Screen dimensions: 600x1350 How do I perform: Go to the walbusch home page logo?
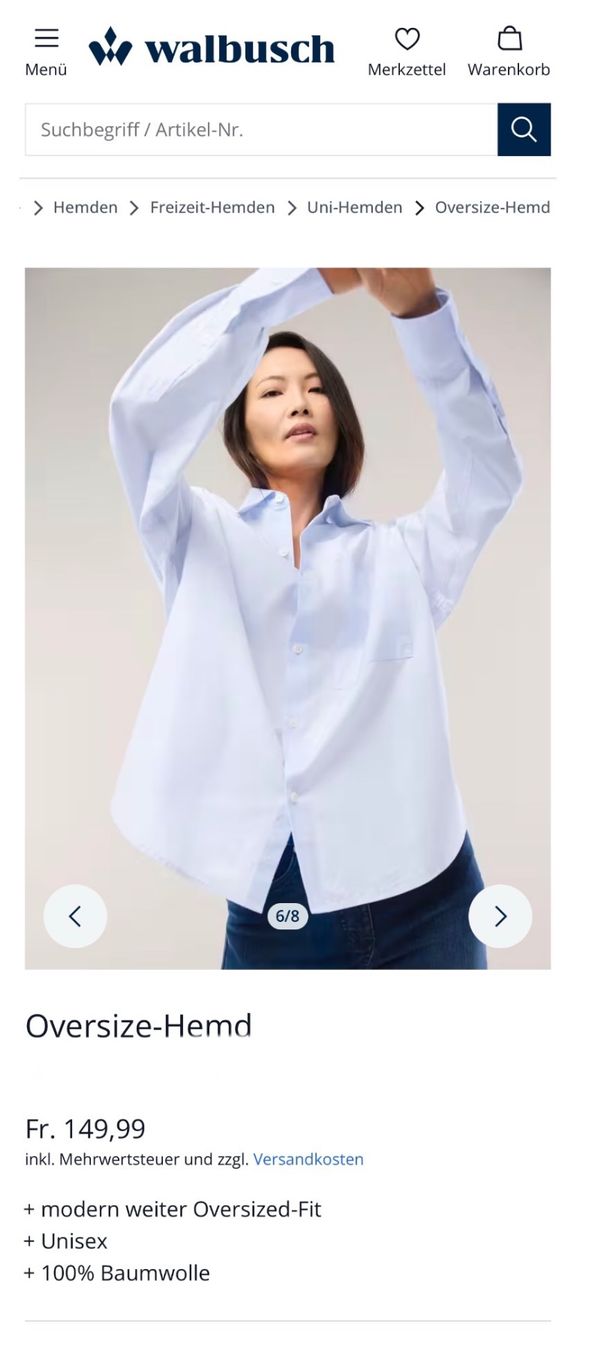point(211,47)
